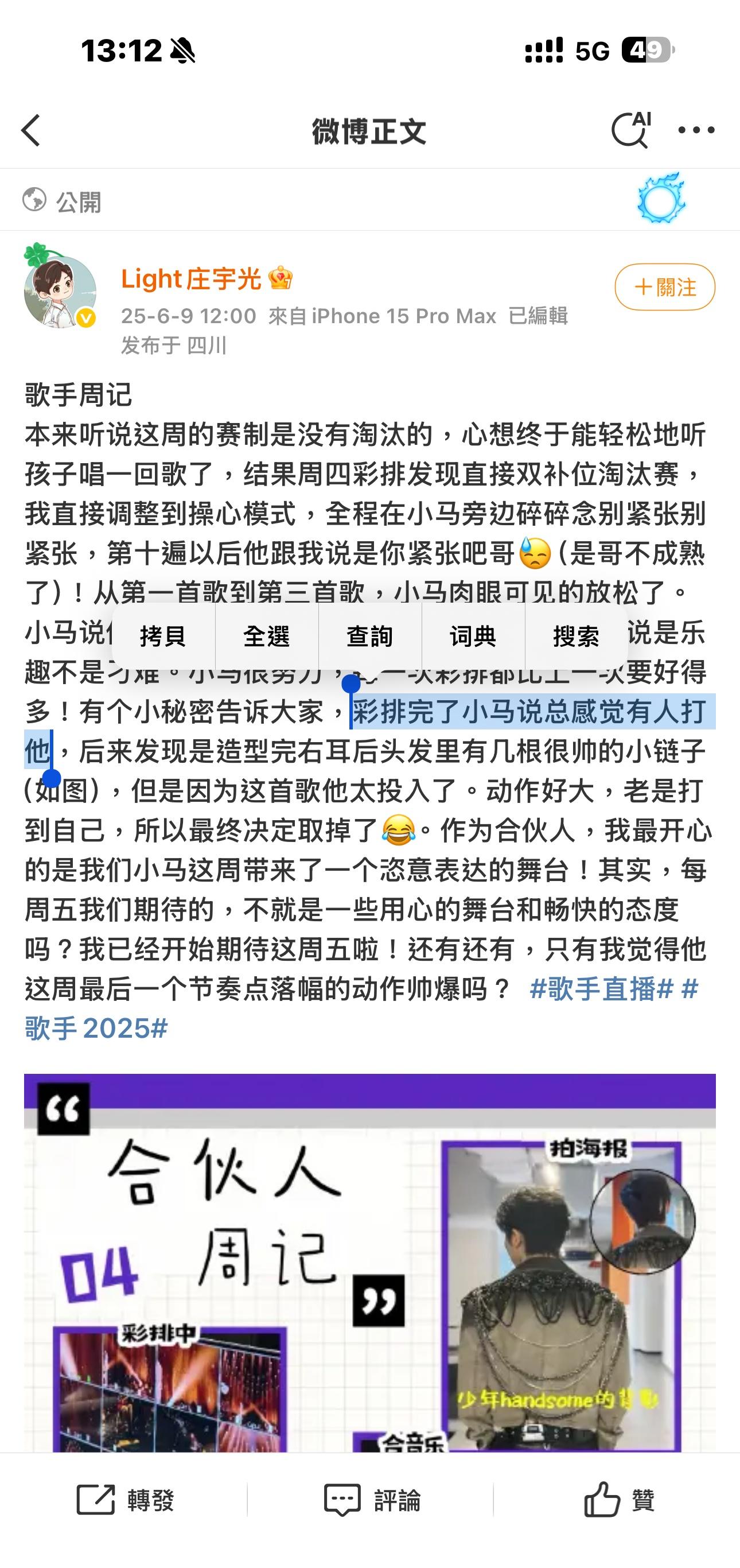View the 合伙人周记 post image

click(370, 1263)
